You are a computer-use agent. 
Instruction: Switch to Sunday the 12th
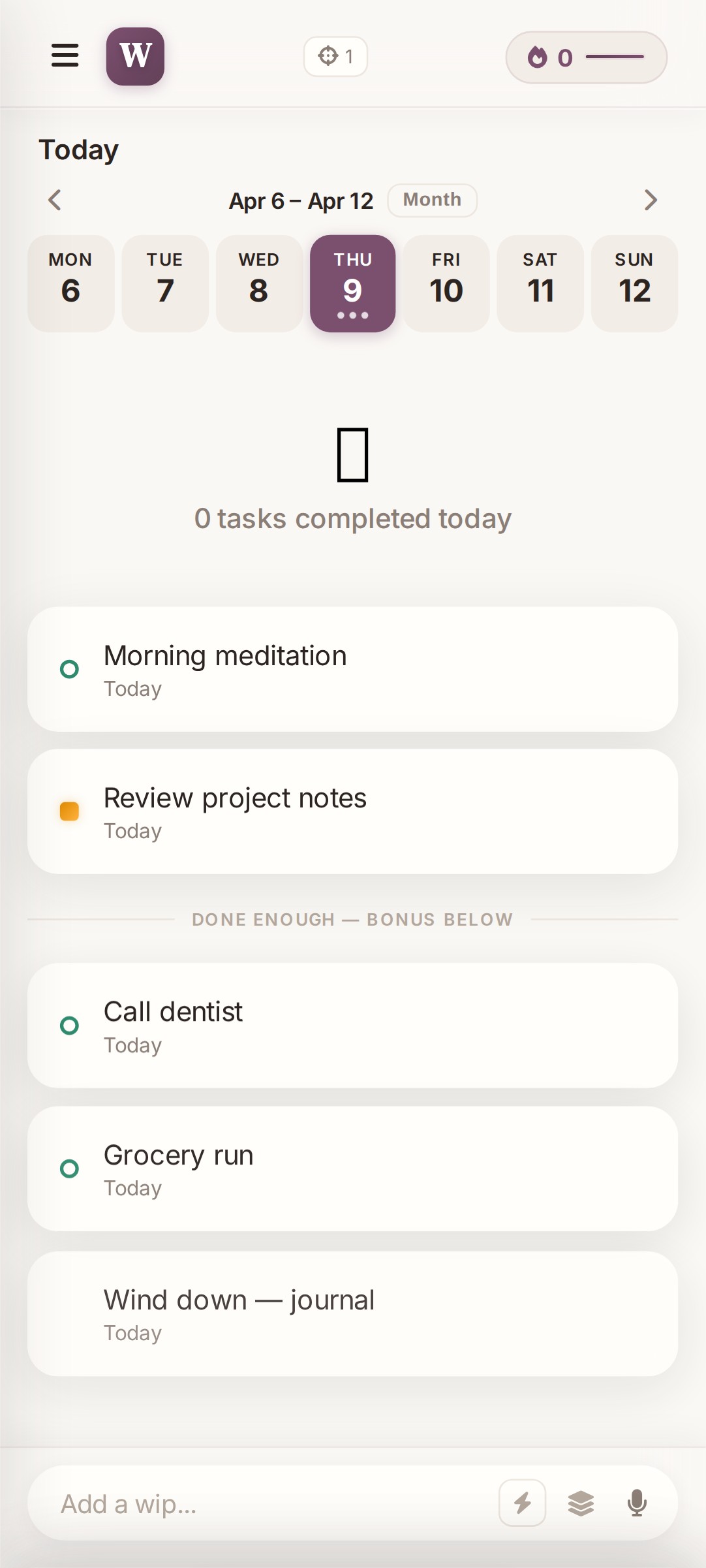(634, 283)
